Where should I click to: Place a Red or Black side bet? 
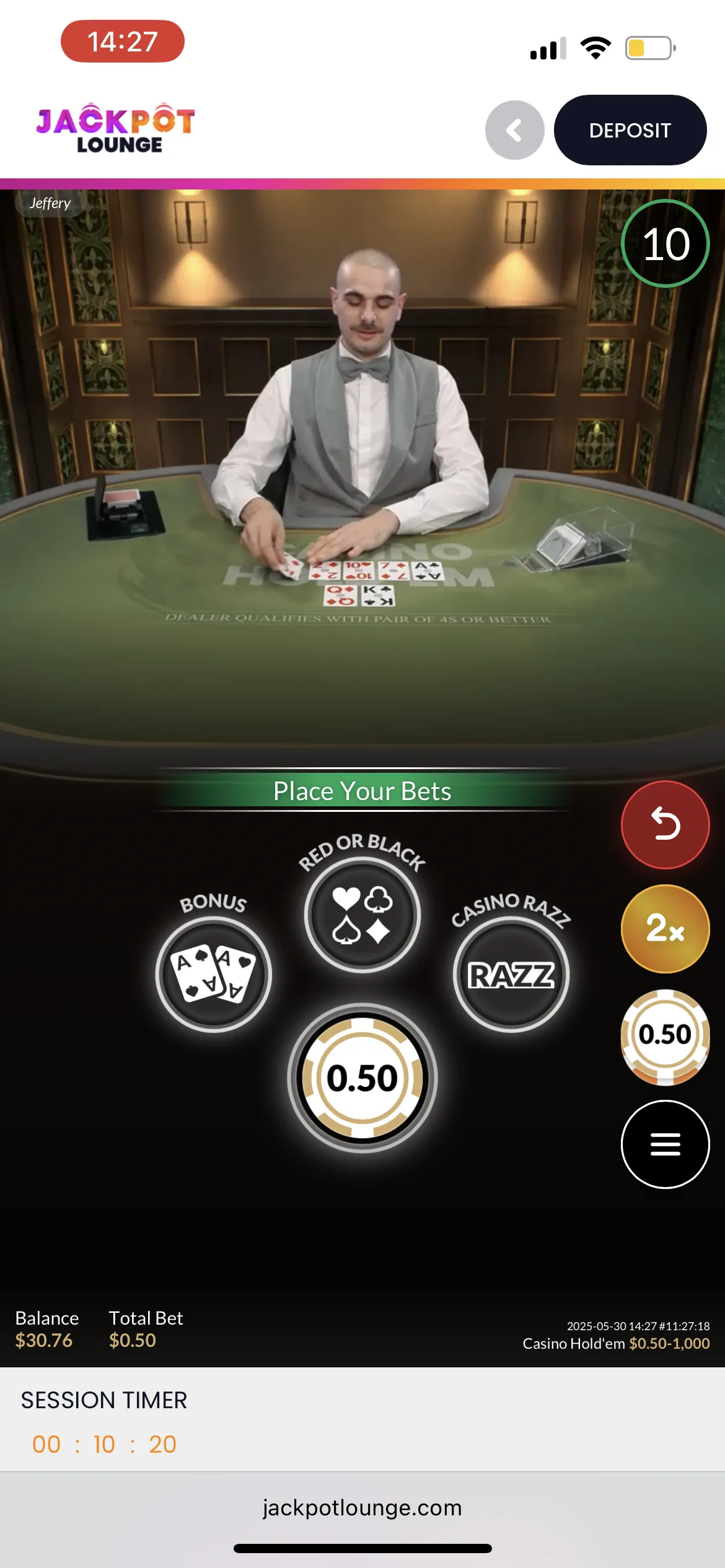point(362,915)
